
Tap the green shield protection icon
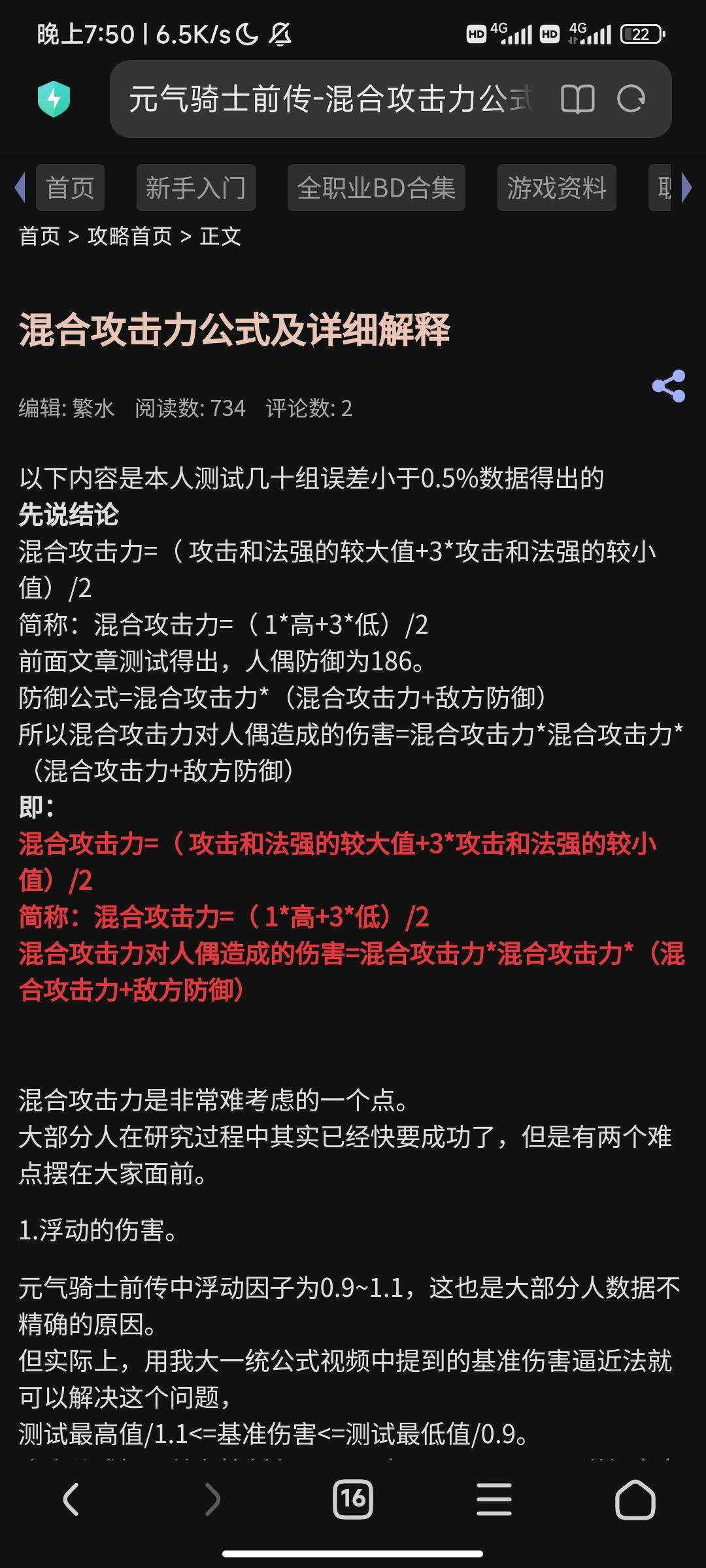56,99
